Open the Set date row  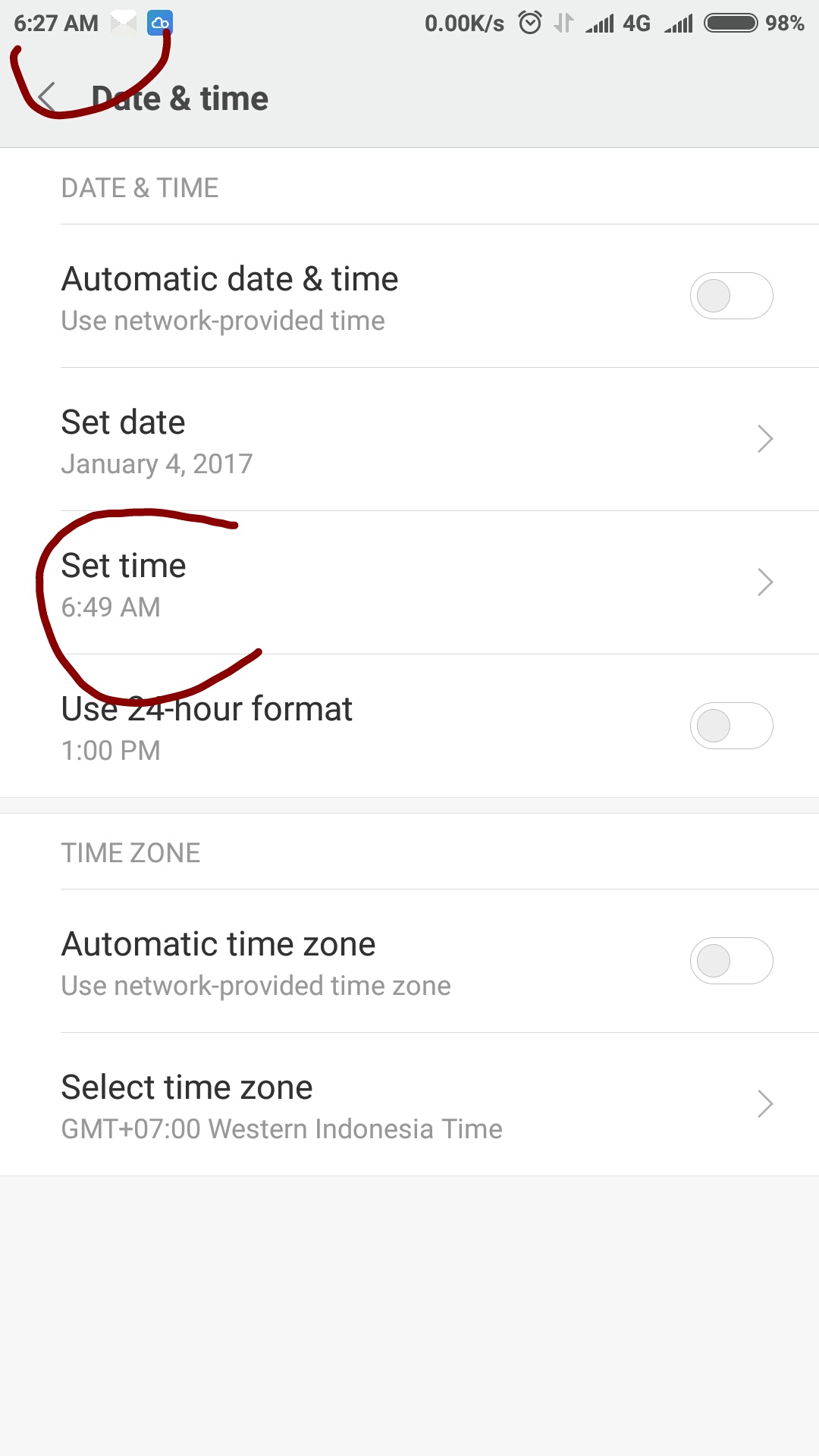point(409,440)
